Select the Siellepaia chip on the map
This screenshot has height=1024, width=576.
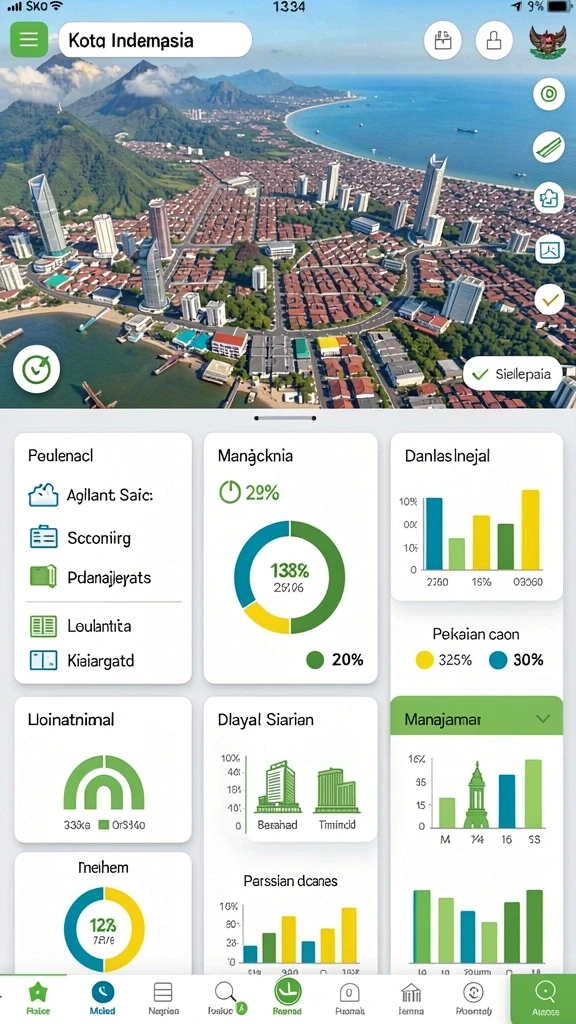pos(512,374)
